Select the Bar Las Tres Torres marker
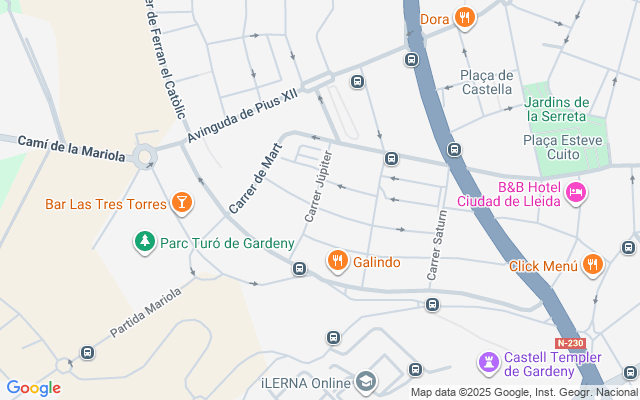 coord(182,203)
